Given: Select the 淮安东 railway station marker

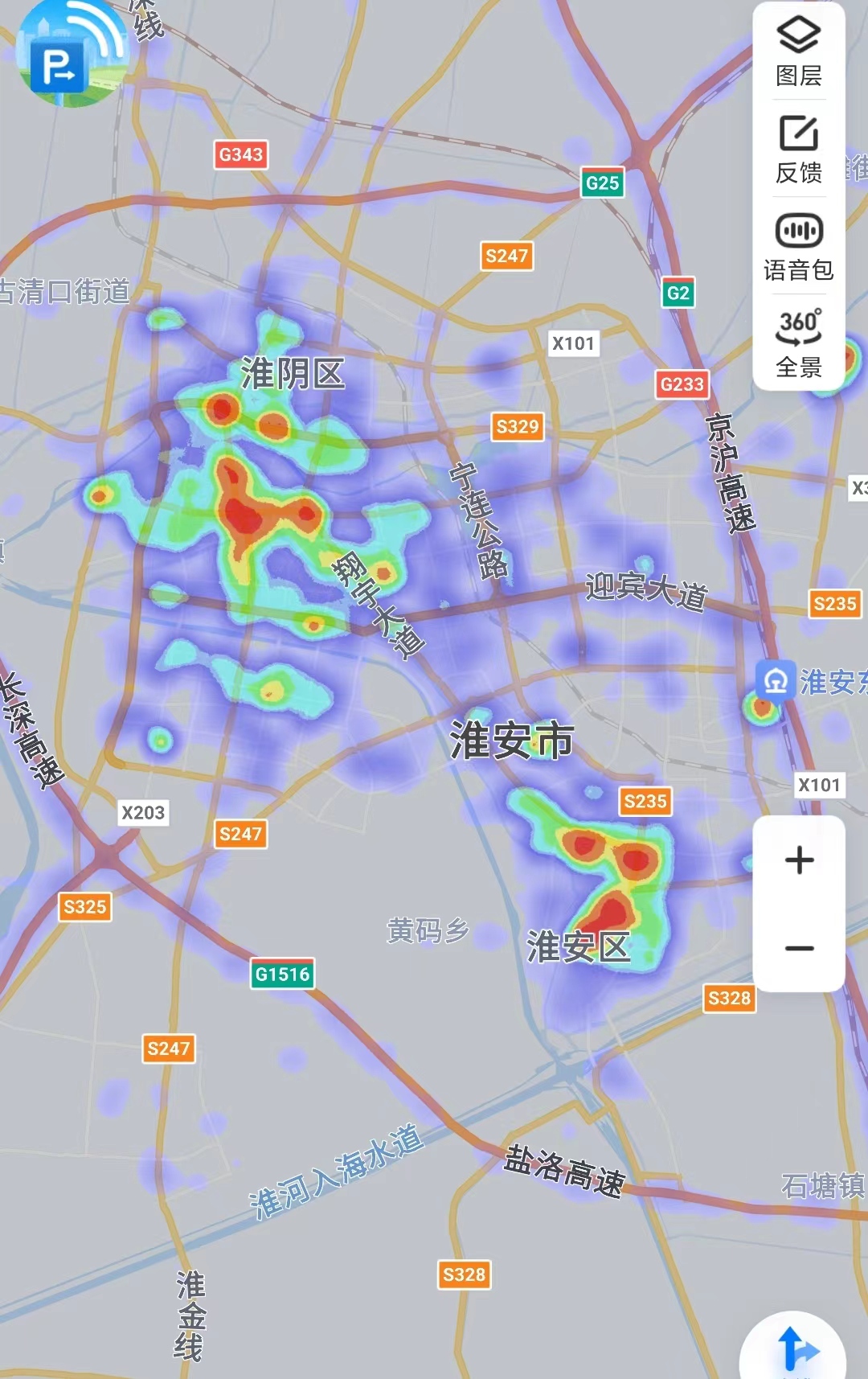Looking at the screenshot, I should (x=775, y=682).
